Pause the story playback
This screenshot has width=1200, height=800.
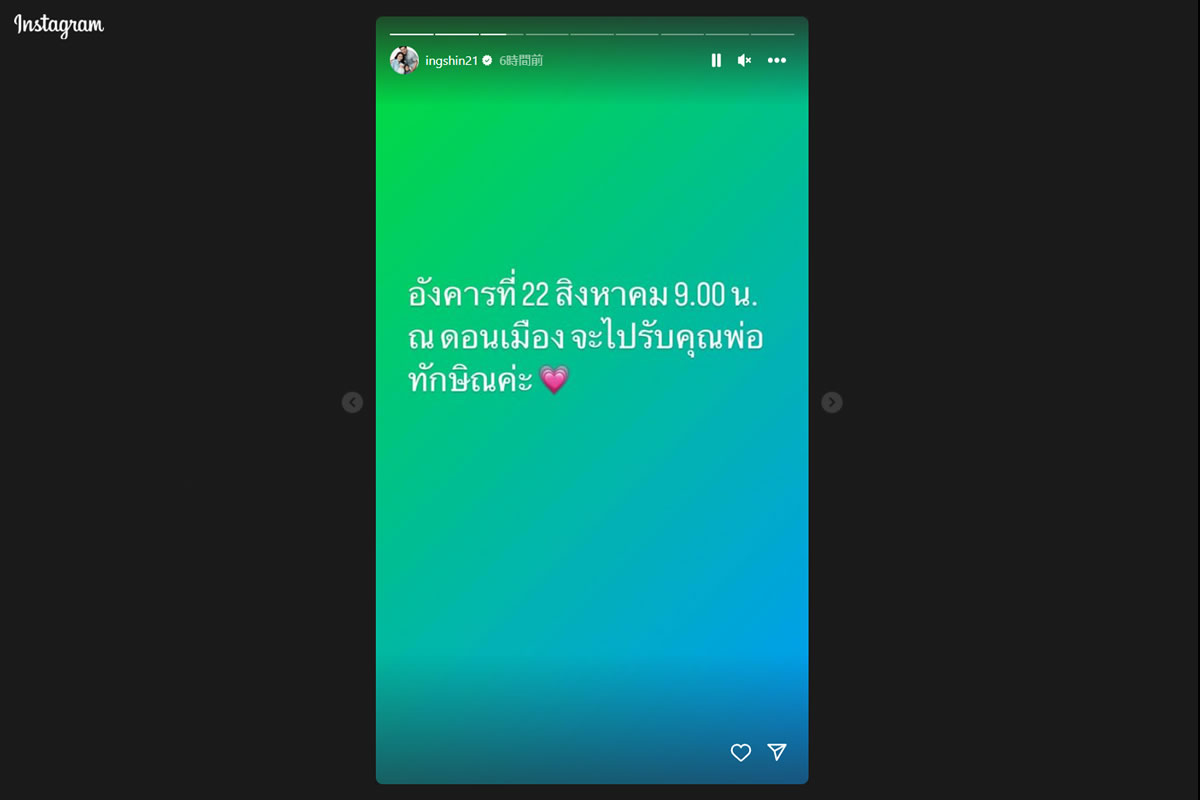716,61
